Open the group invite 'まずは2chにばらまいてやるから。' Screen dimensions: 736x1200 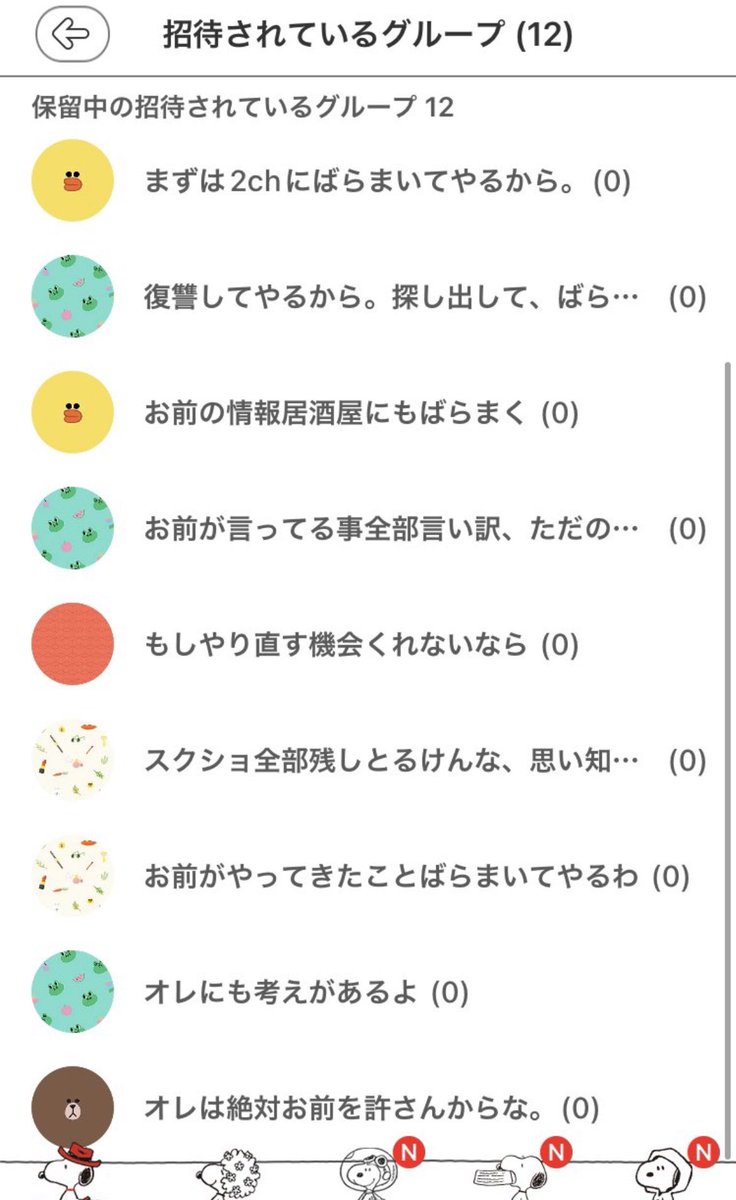[x=368, y=181]
